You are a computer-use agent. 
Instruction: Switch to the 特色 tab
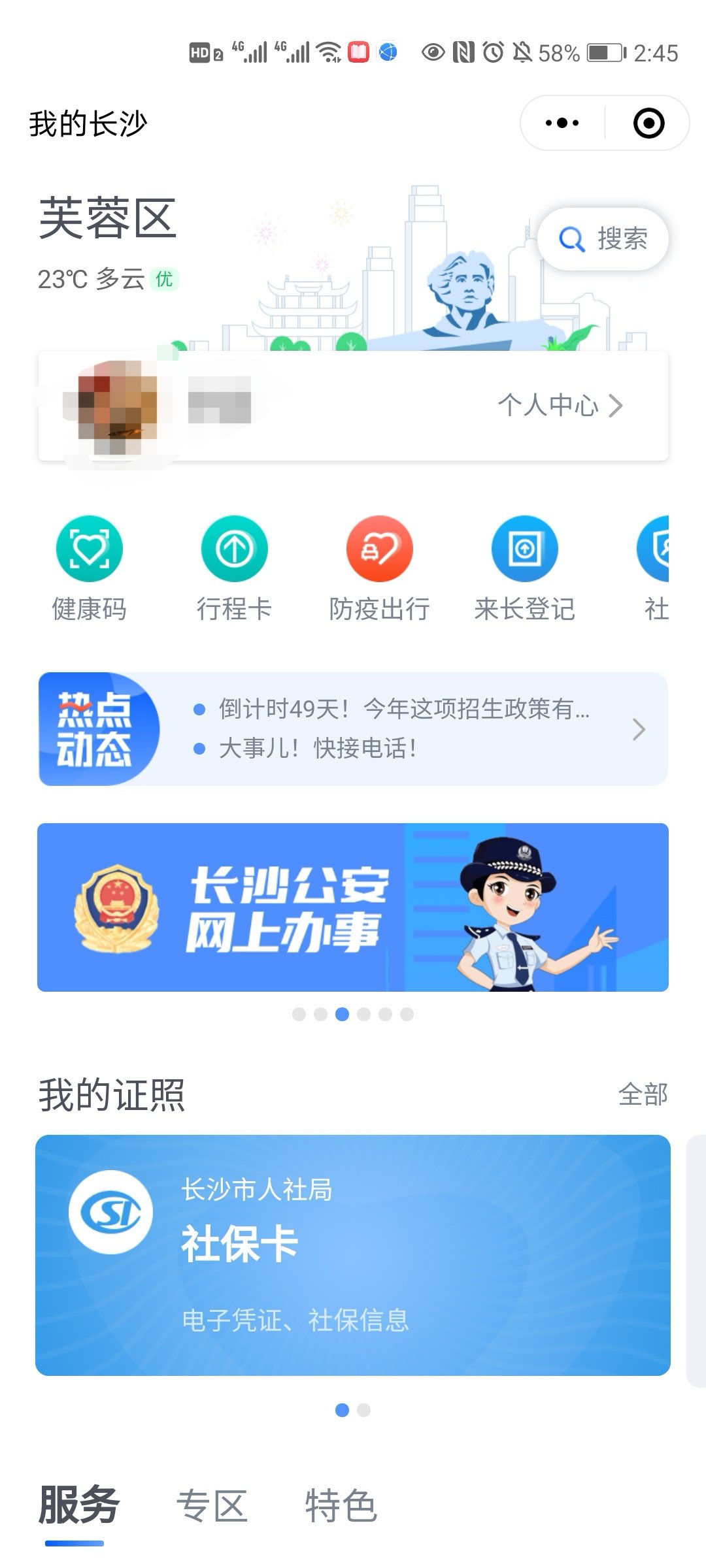pyautogui.click(x=341, y=1505)
